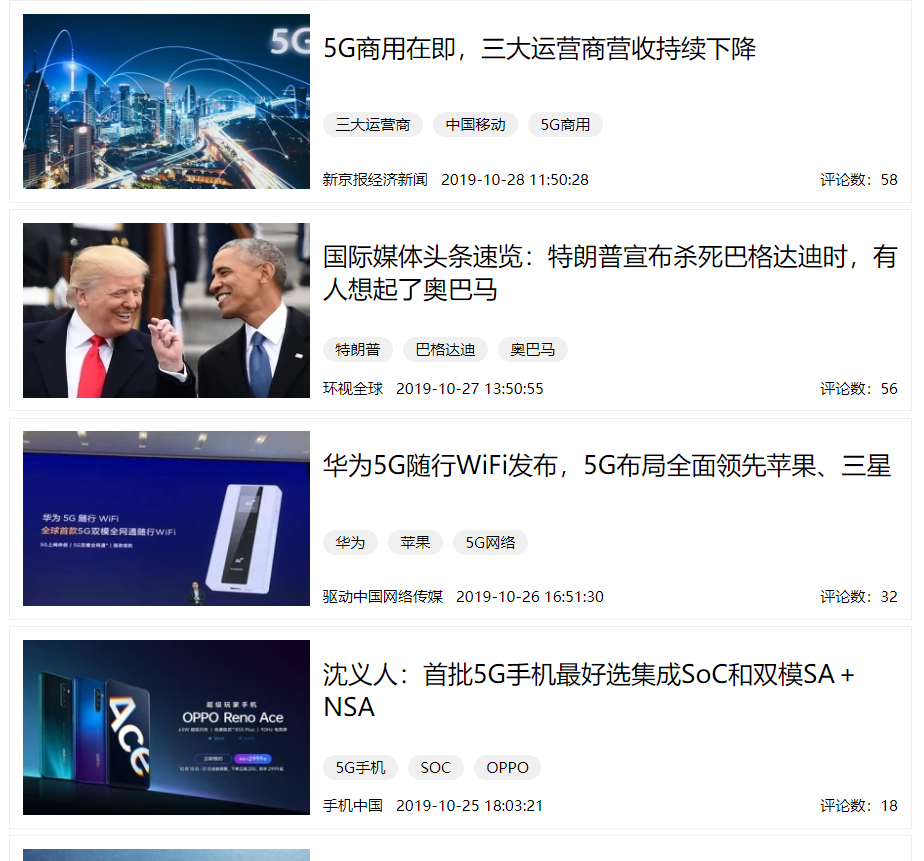Browse the 奥巴马 tag

533,350
